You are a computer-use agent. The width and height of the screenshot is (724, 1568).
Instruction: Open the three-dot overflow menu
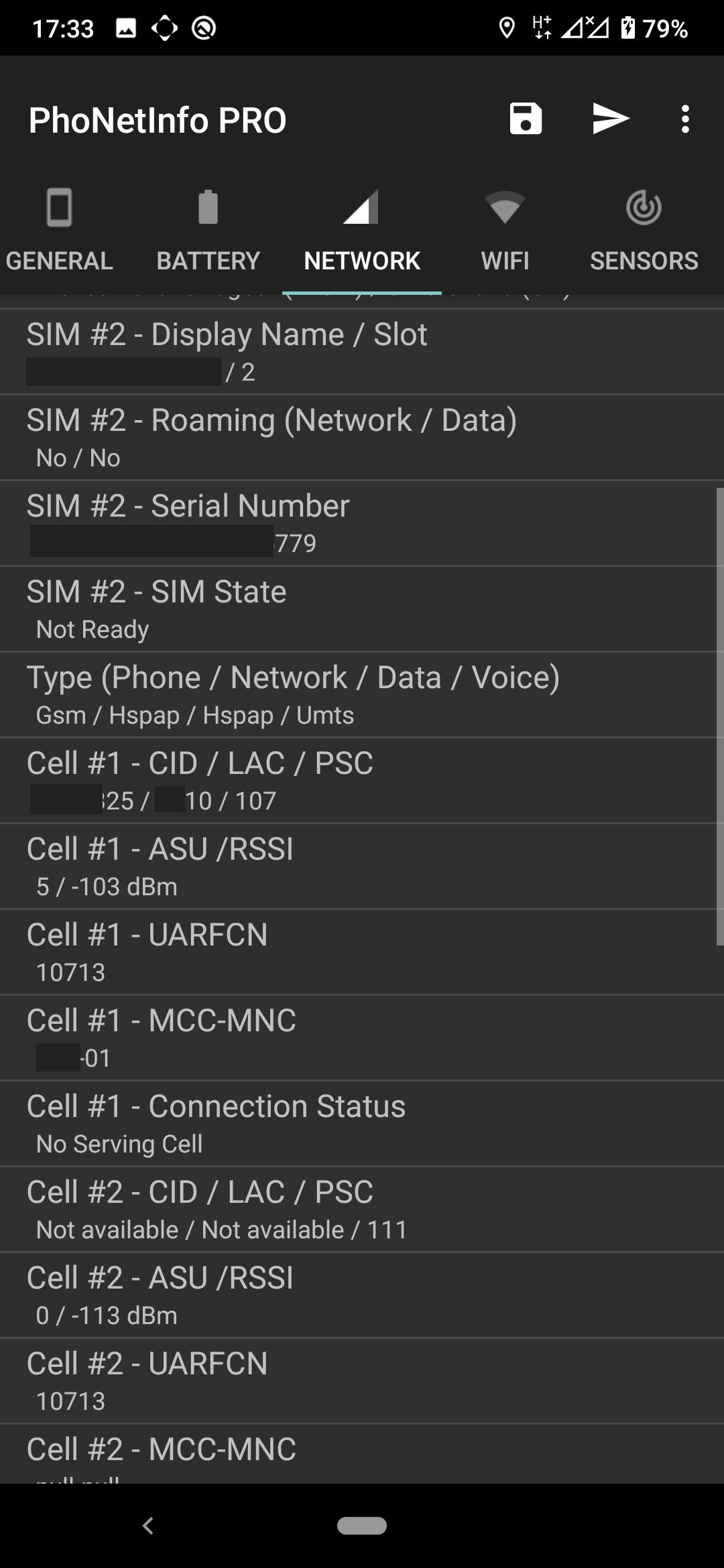(x=684, y=119)
